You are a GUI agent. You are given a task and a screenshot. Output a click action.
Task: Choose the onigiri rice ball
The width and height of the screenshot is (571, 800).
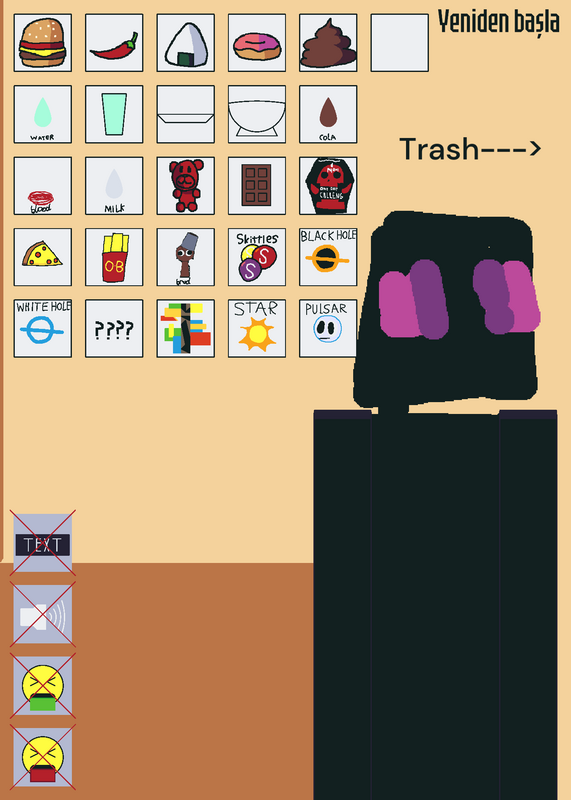(x=186, y=43)
